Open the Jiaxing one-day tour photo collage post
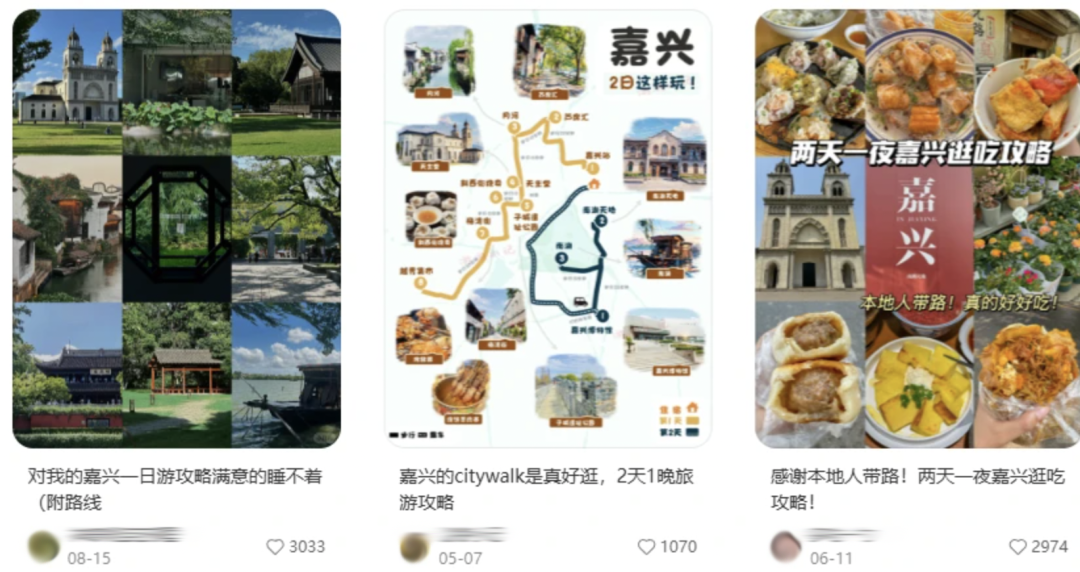The width and height of the screenshot is (1080, 572). point(176,228)
